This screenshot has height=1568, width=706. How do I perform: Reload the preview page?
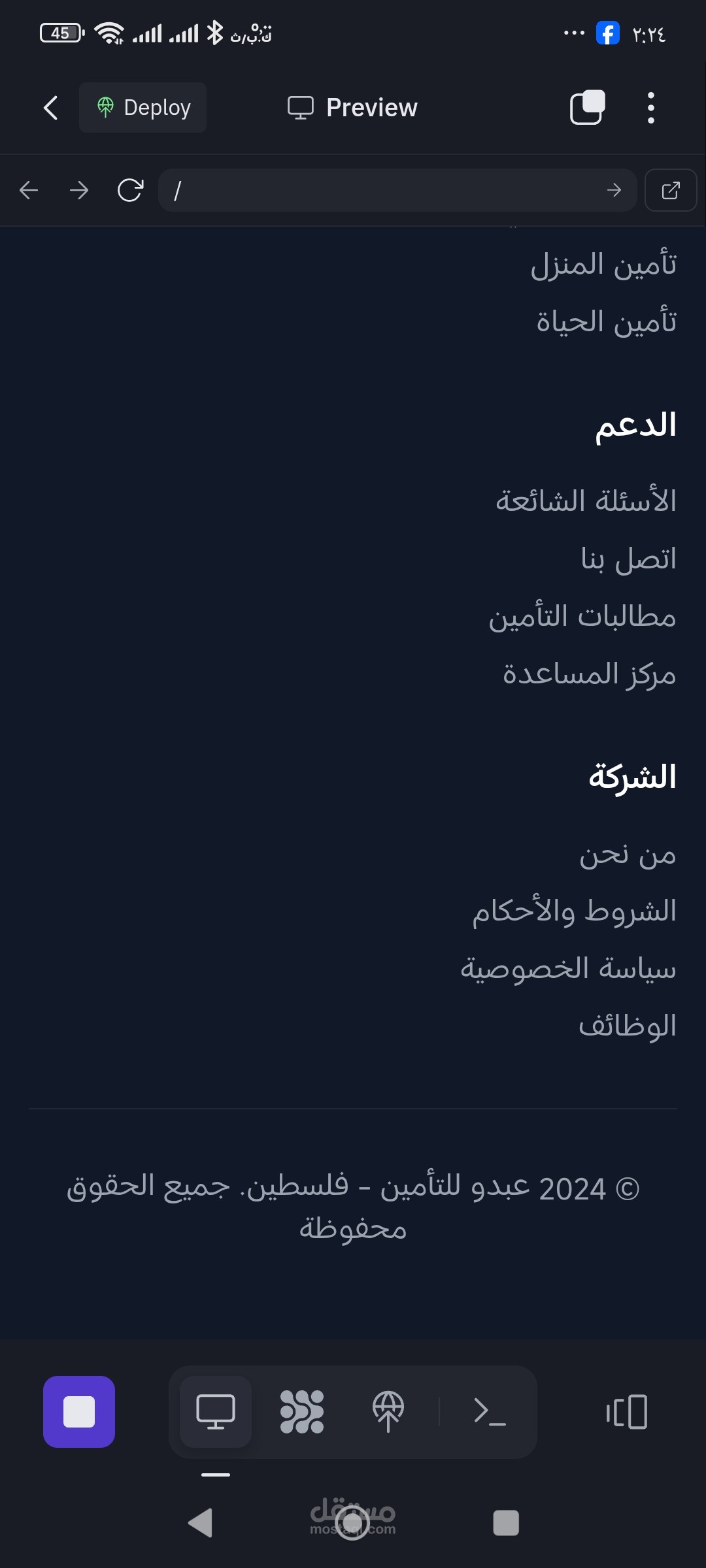(x=130, y=191)
